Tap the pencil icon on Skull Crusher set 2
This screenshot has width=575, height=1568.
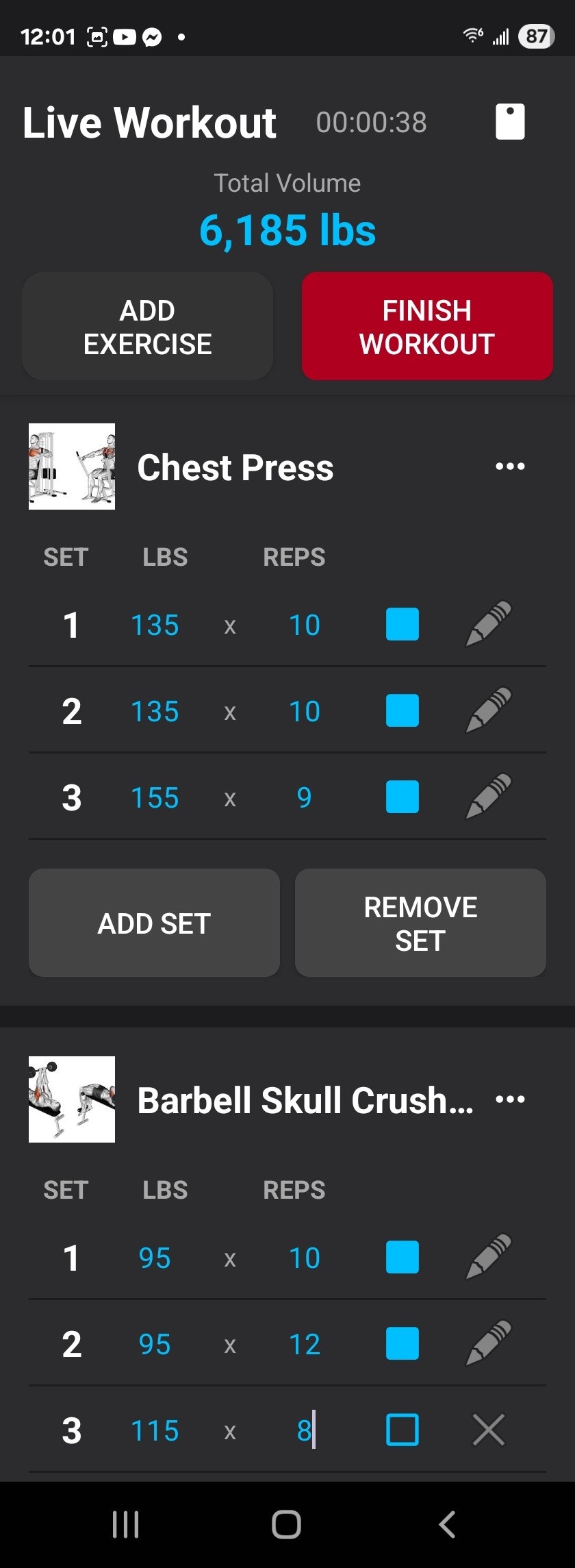pyautogui.click(x=487, y=1343)
